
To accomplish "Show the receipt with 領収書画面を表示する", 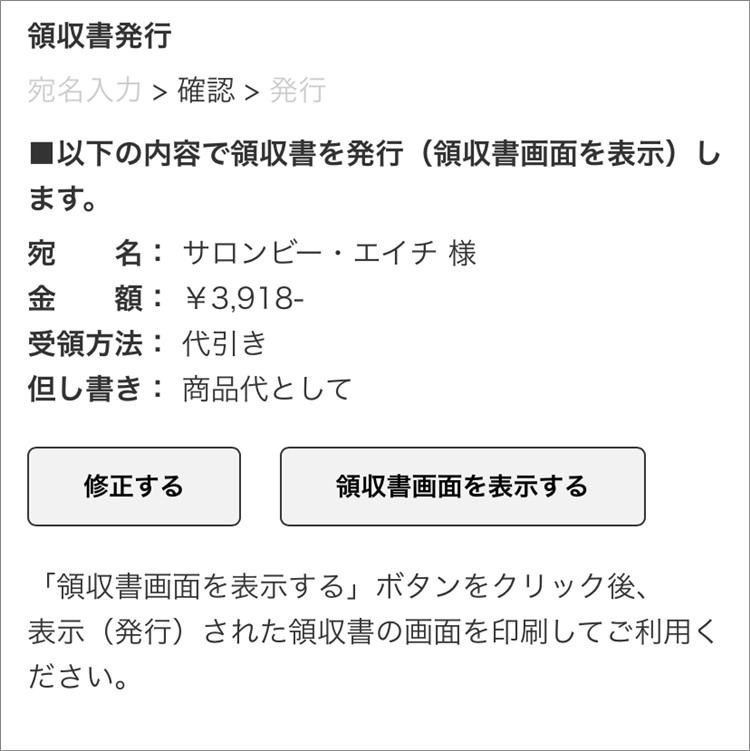I will pos(462,487).
